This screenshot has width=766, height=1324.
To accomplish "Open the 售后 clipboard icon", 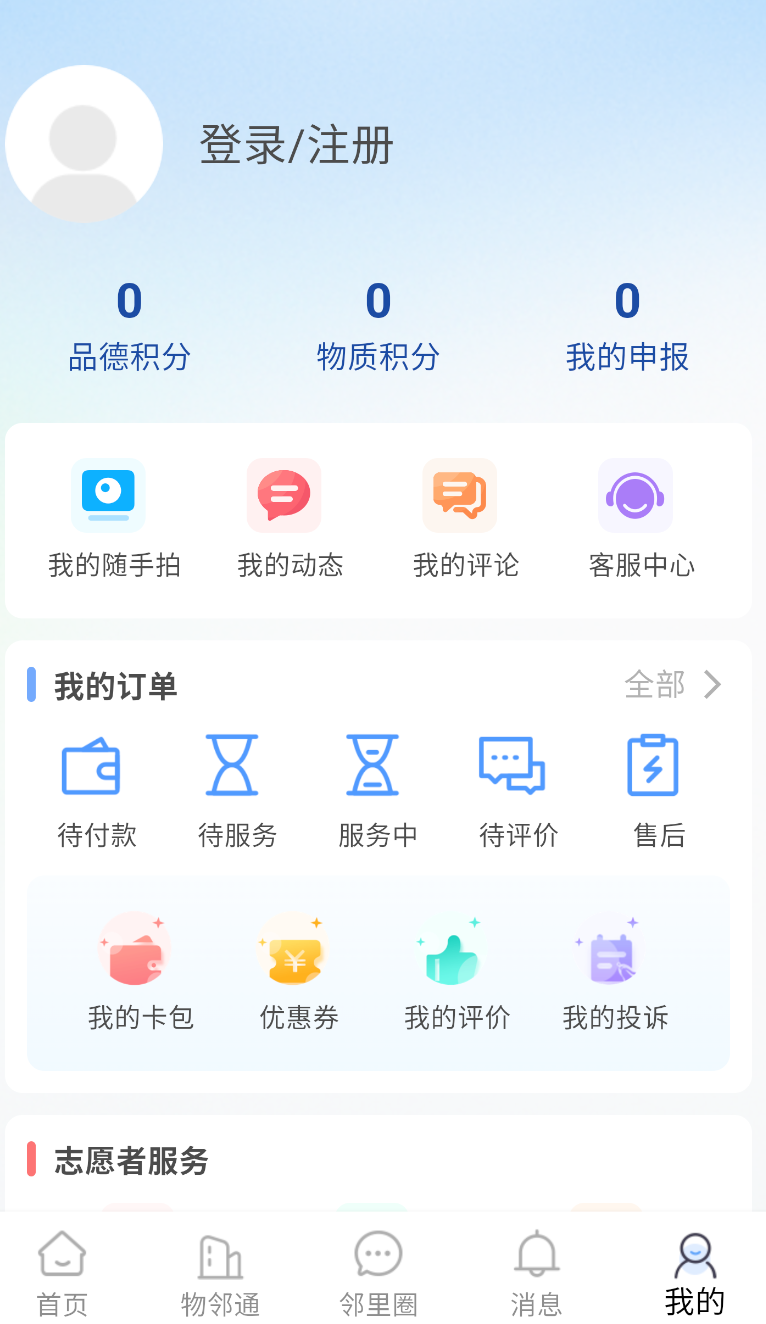I will tap(653, 765).
